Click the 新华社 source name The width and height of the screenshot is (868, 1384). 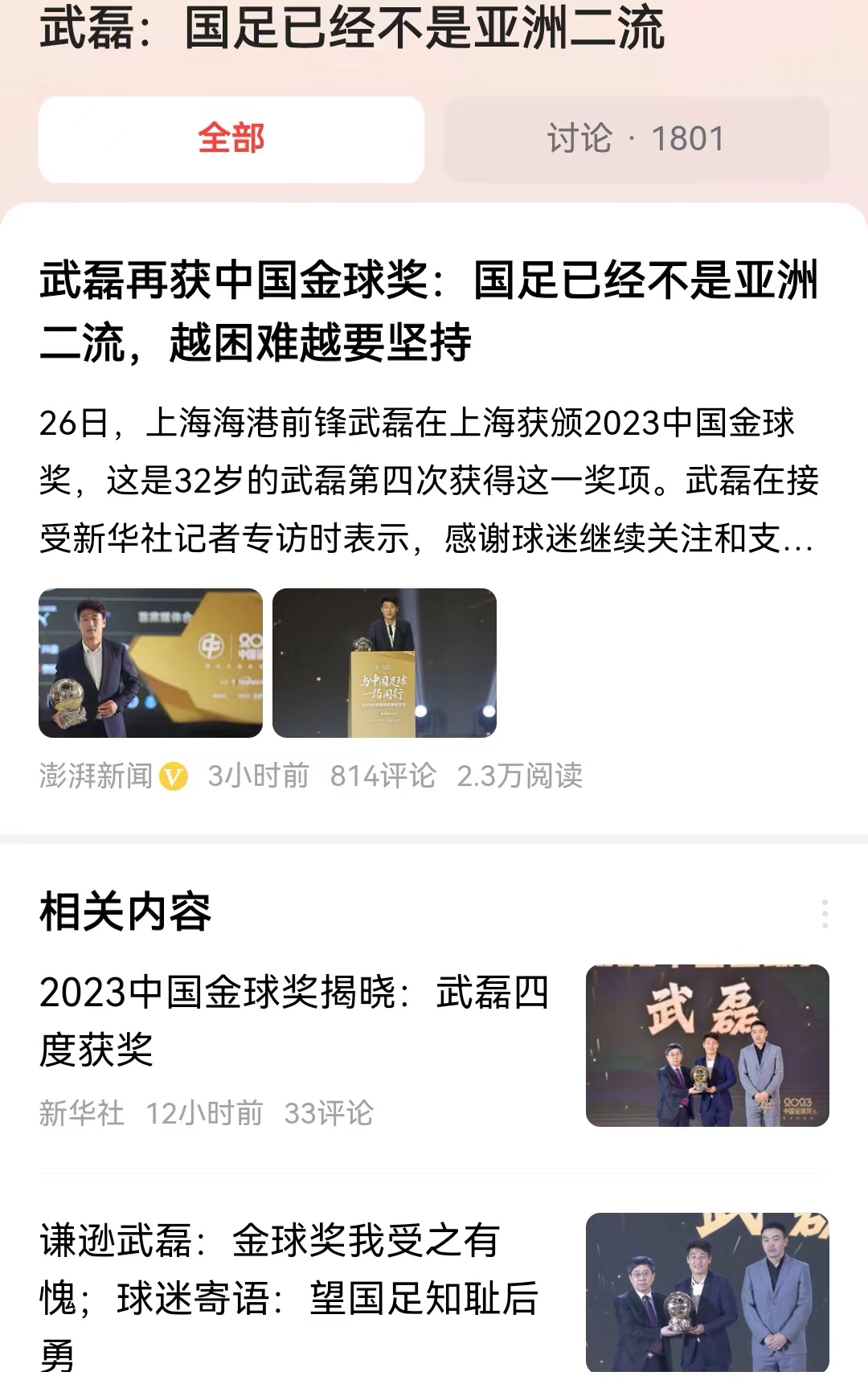tap(80, 1112)
